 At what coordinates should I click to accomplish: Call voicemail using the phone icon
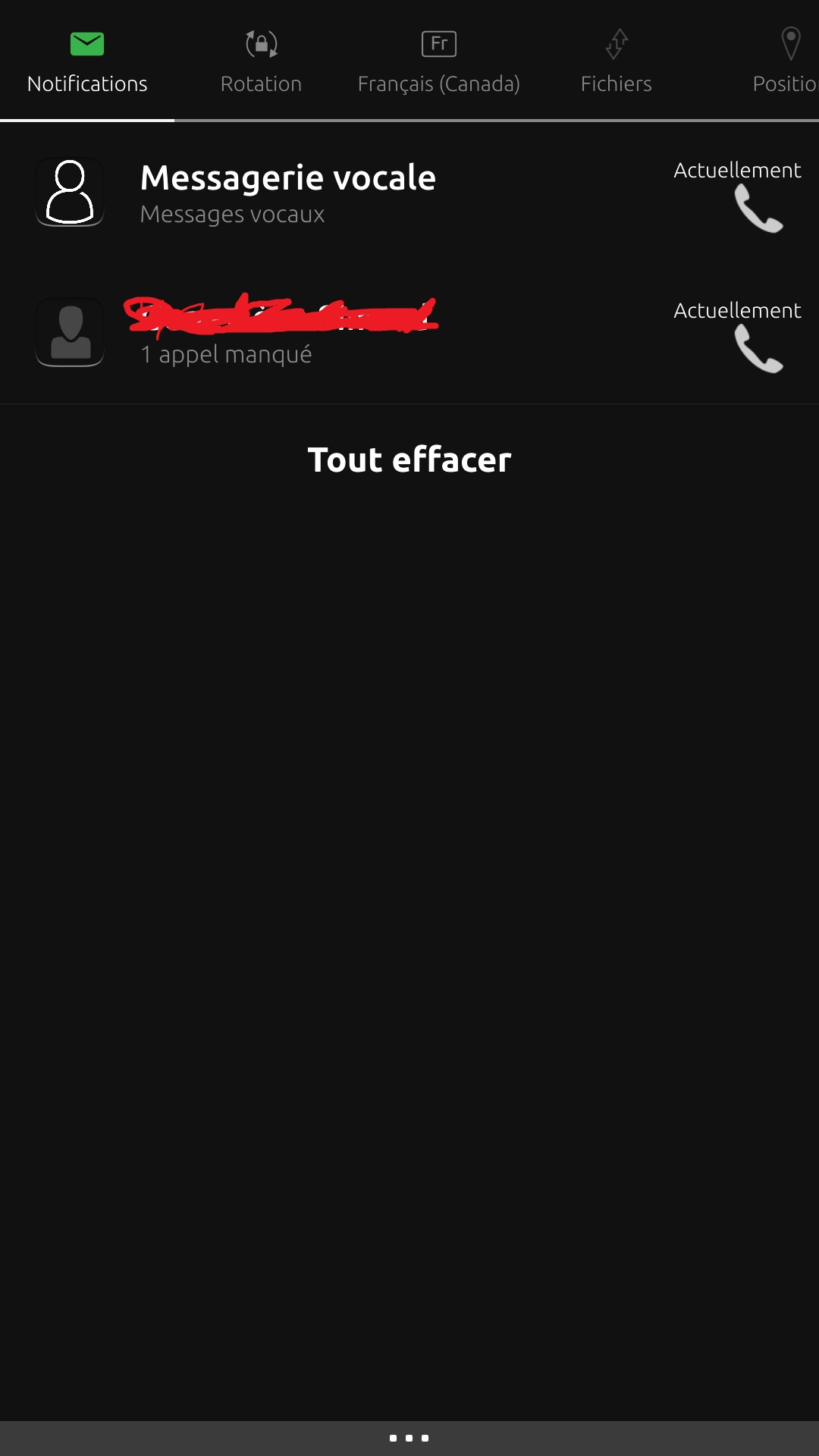click(x=758, y=209)
